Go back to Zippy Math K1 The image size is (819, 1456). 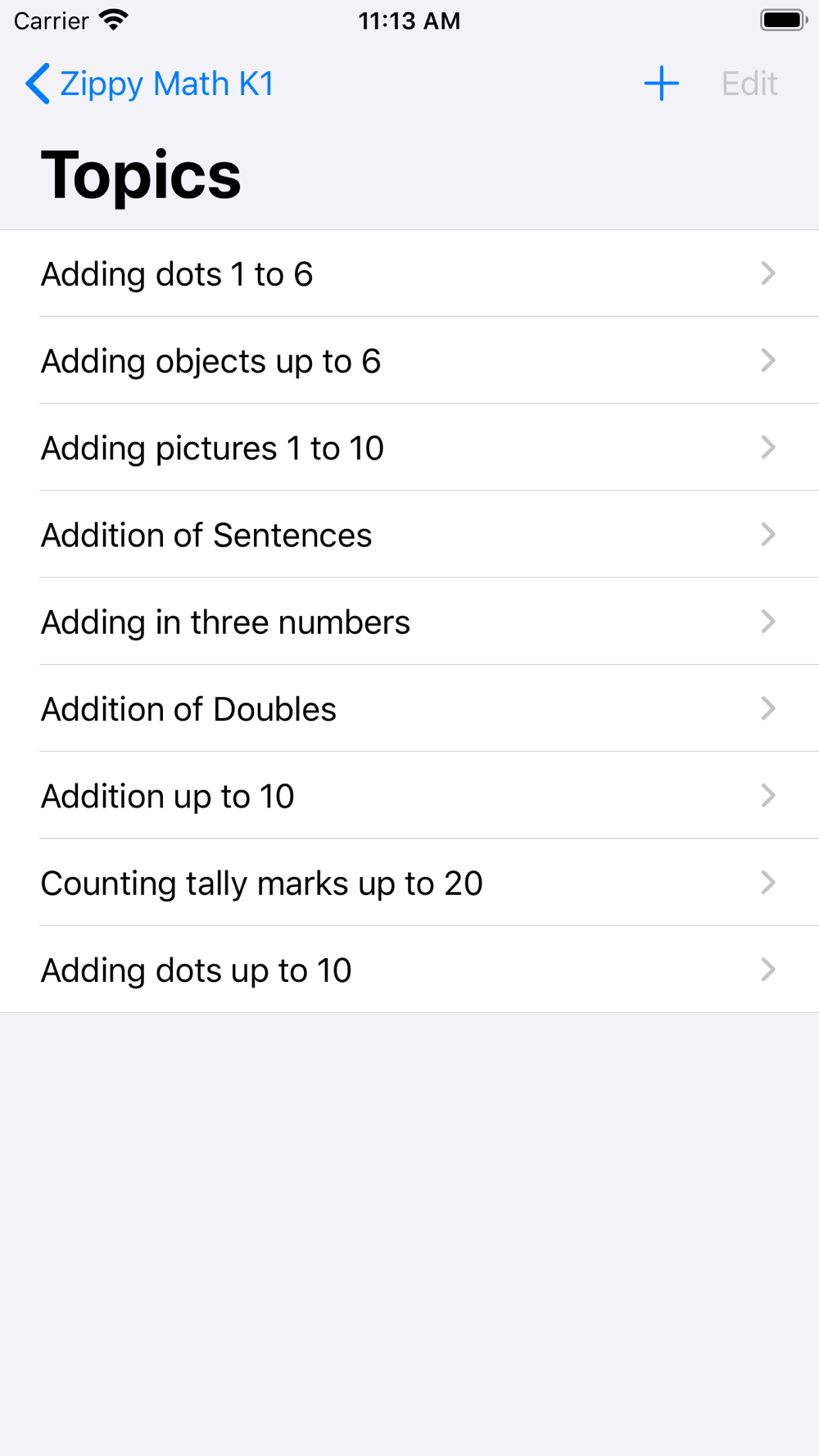pyautogui.click(x=149, y=84)
